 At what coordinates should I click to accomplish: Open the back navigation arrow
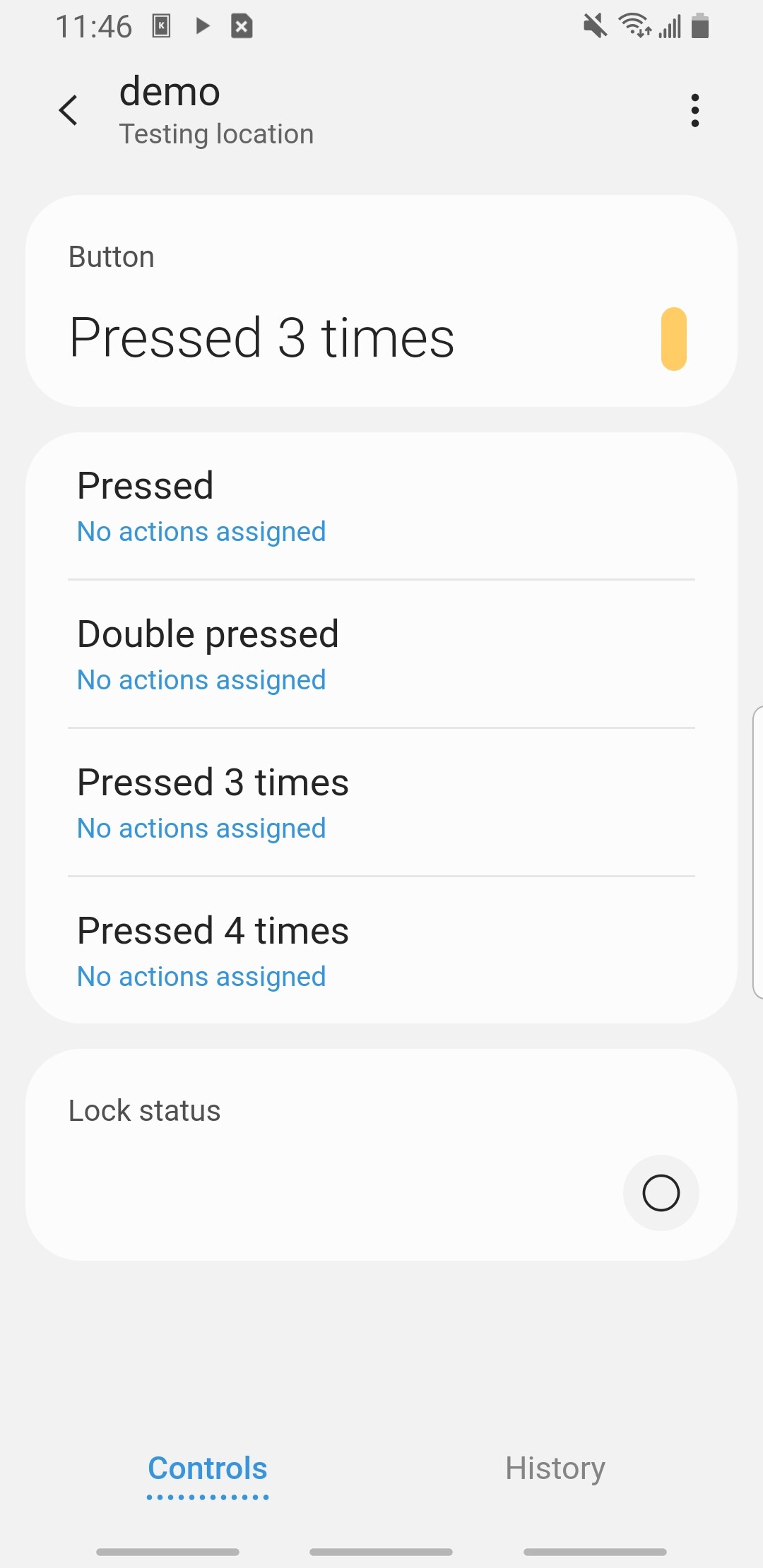pyautogui.click(x=69, y=110)
